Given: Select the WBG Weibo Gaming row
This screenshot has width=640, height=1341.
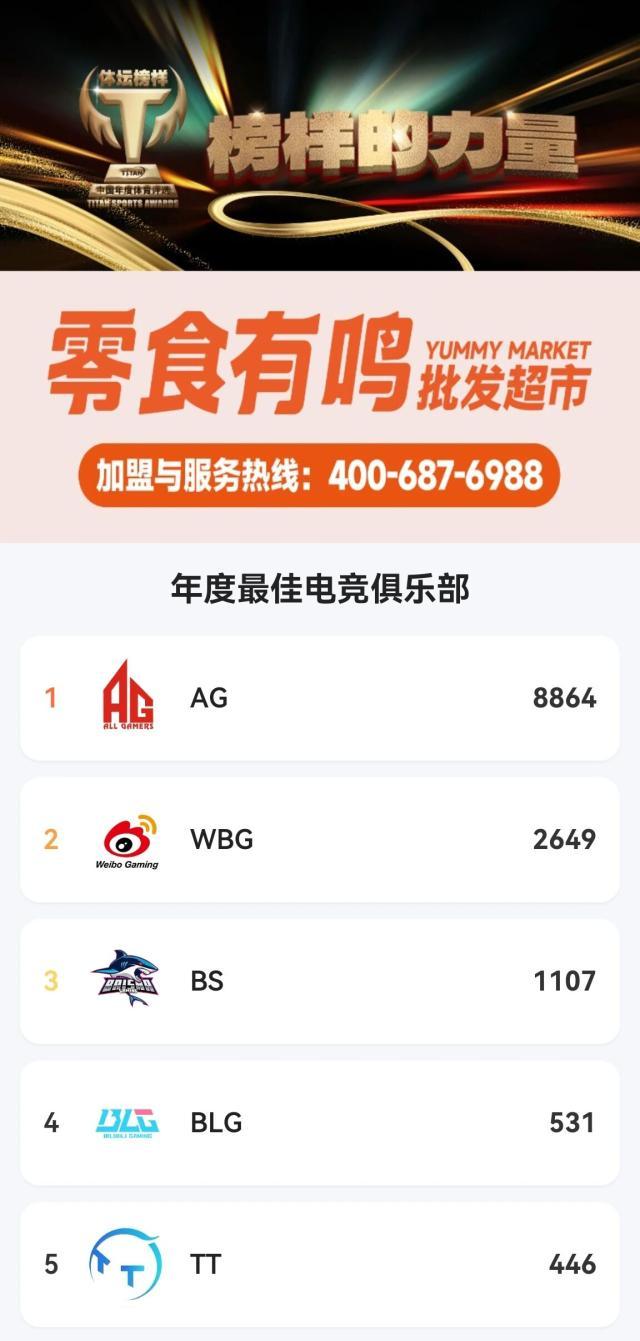Looking at the screenshot, I should coord(320,840).
